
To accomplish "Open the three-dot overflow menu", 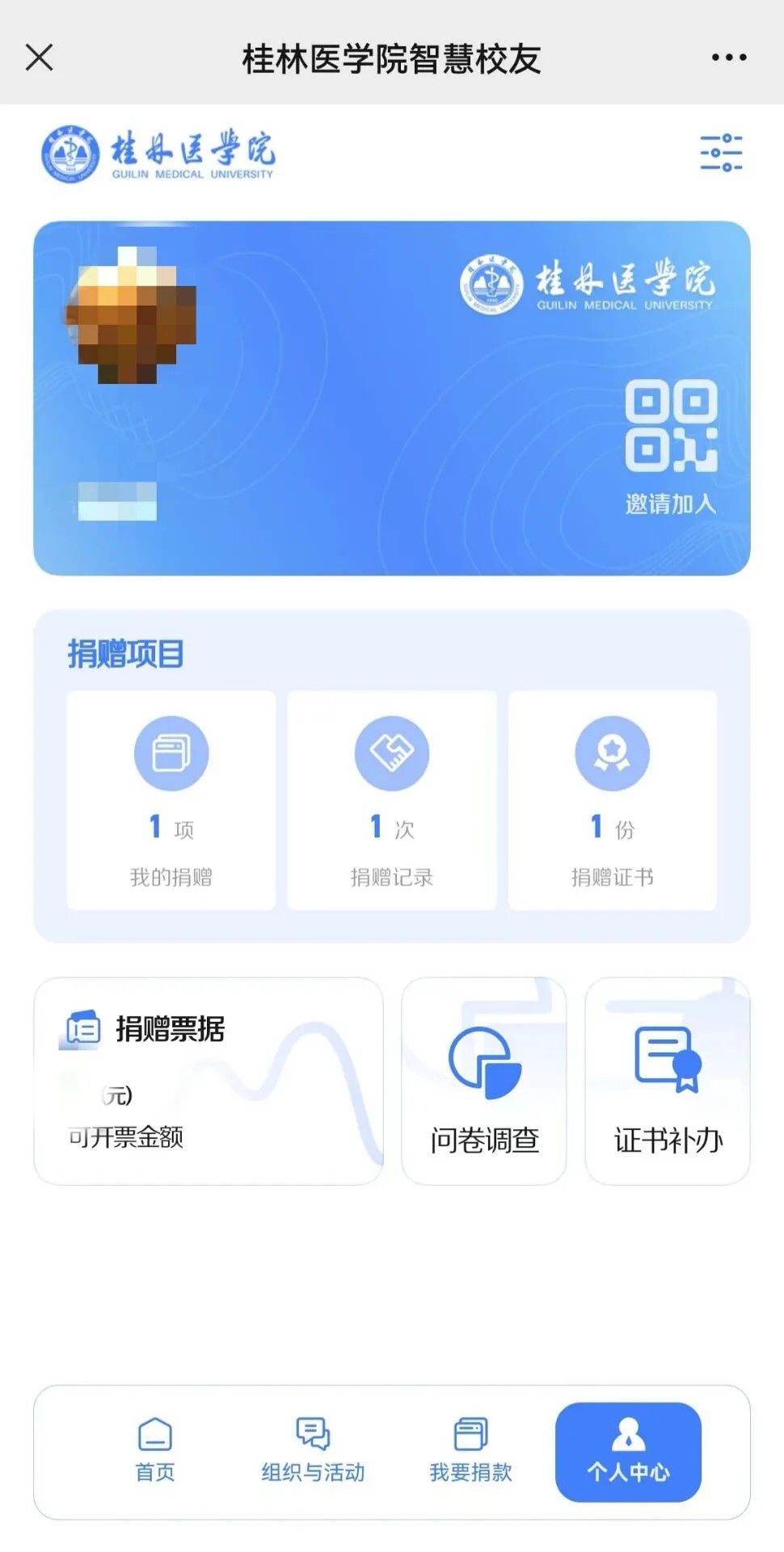I will [729, 57].
